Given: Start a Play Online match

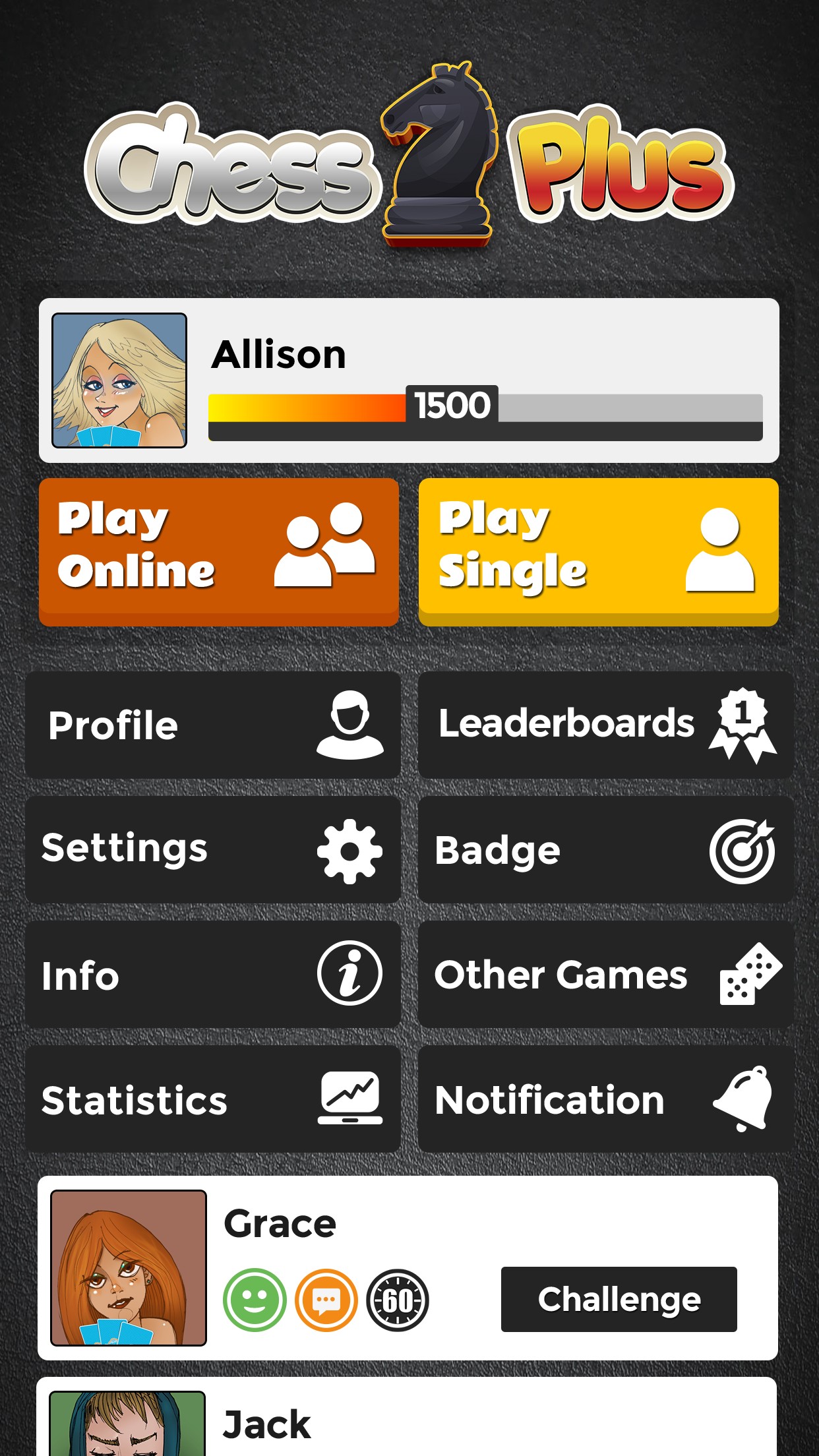Looking at the screenshot, I should coord(218,551).
